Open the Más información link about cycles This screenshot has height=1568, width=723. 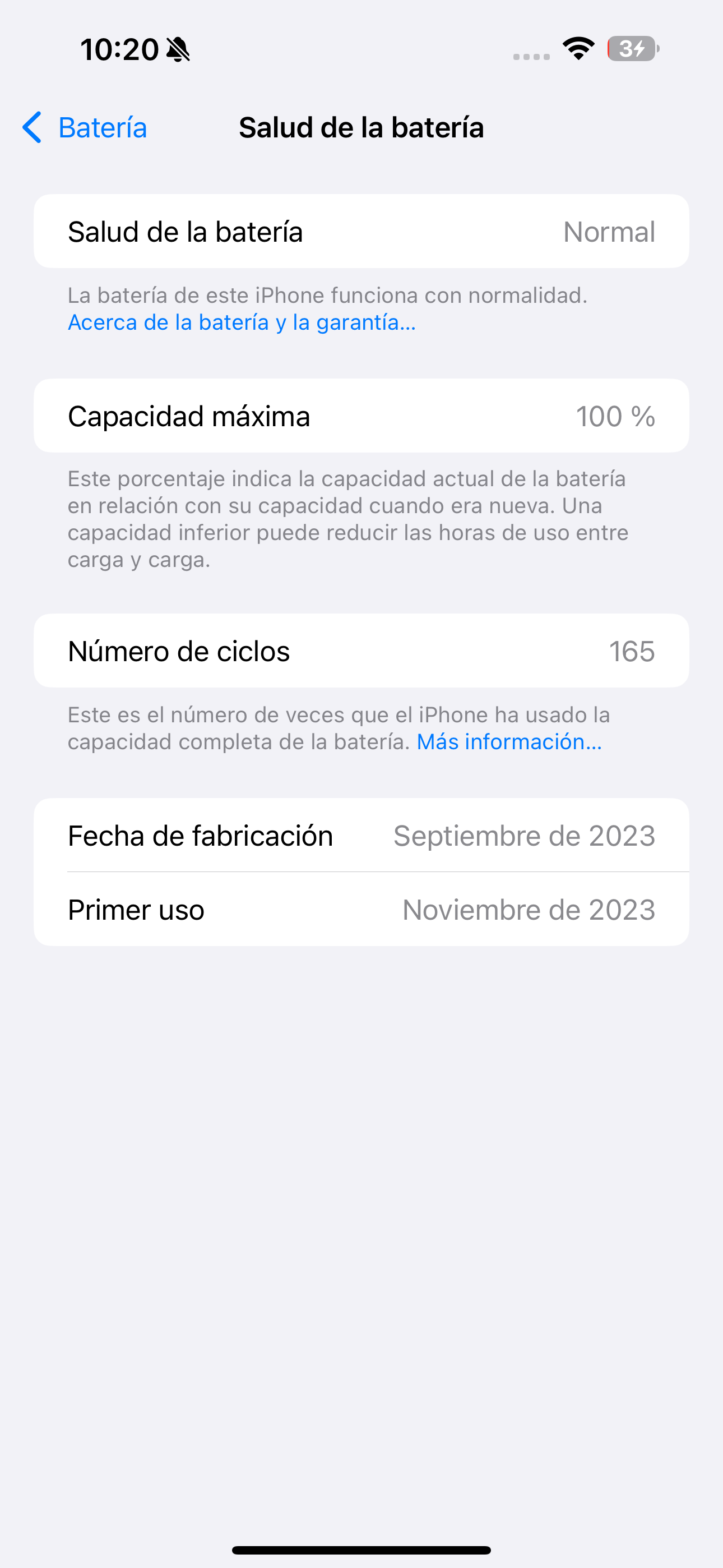click(509, 742)
